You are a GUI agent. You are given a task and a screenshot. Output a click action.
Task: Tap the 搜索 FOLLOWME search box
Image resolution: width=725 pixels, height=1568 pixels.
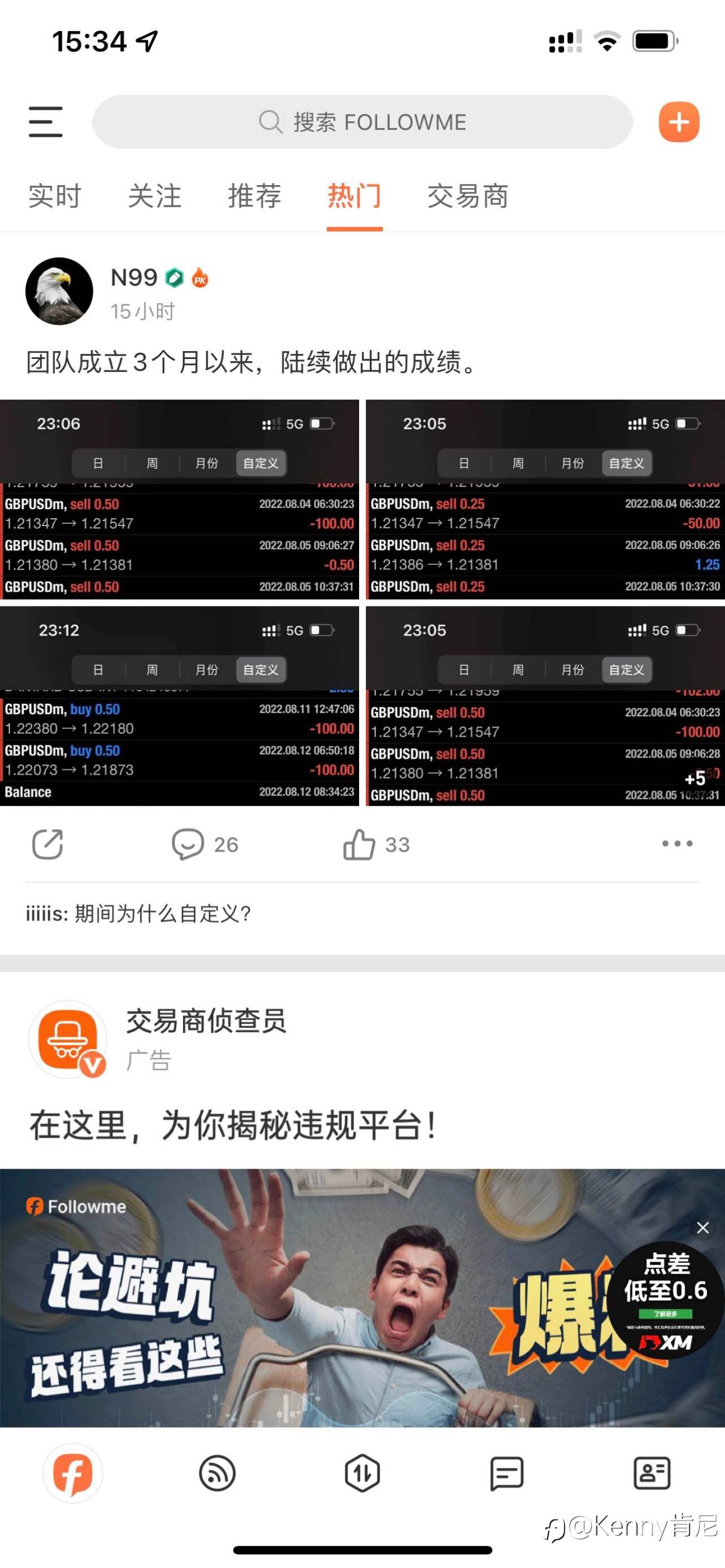coord(362,122)
